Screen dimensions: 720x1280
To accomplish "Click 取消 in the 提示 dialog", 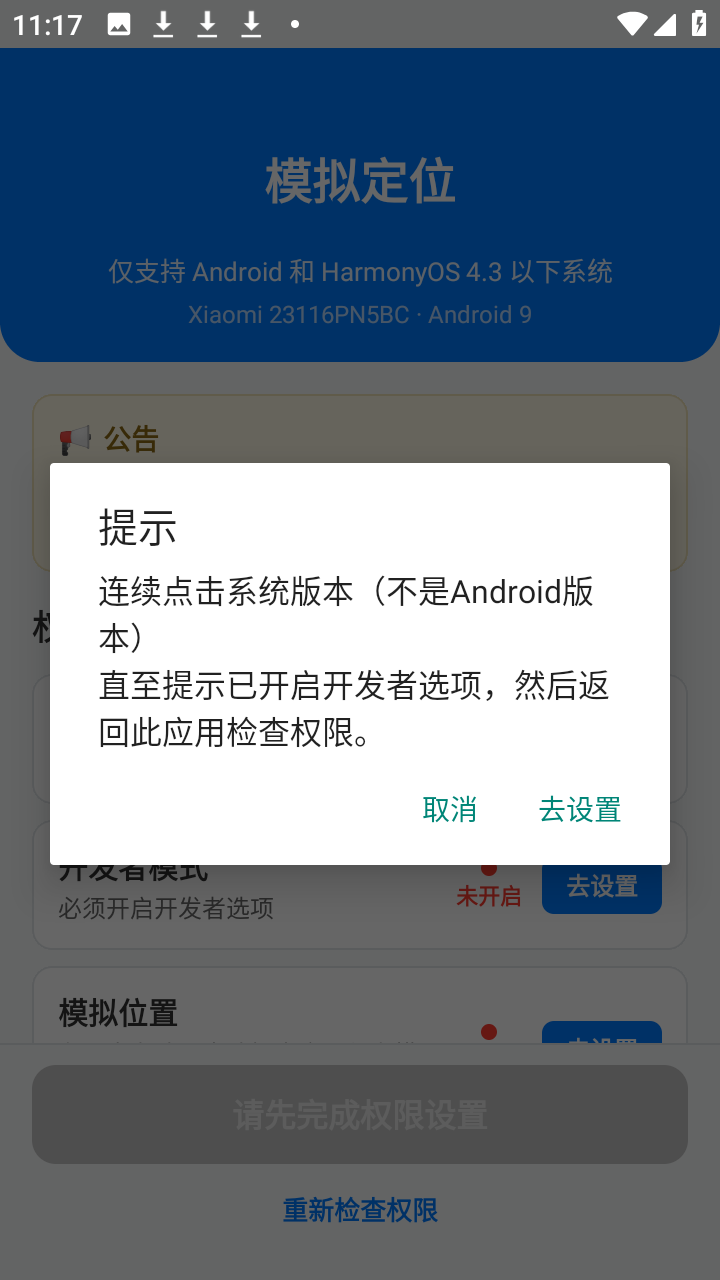I will [x=450, y=810].
